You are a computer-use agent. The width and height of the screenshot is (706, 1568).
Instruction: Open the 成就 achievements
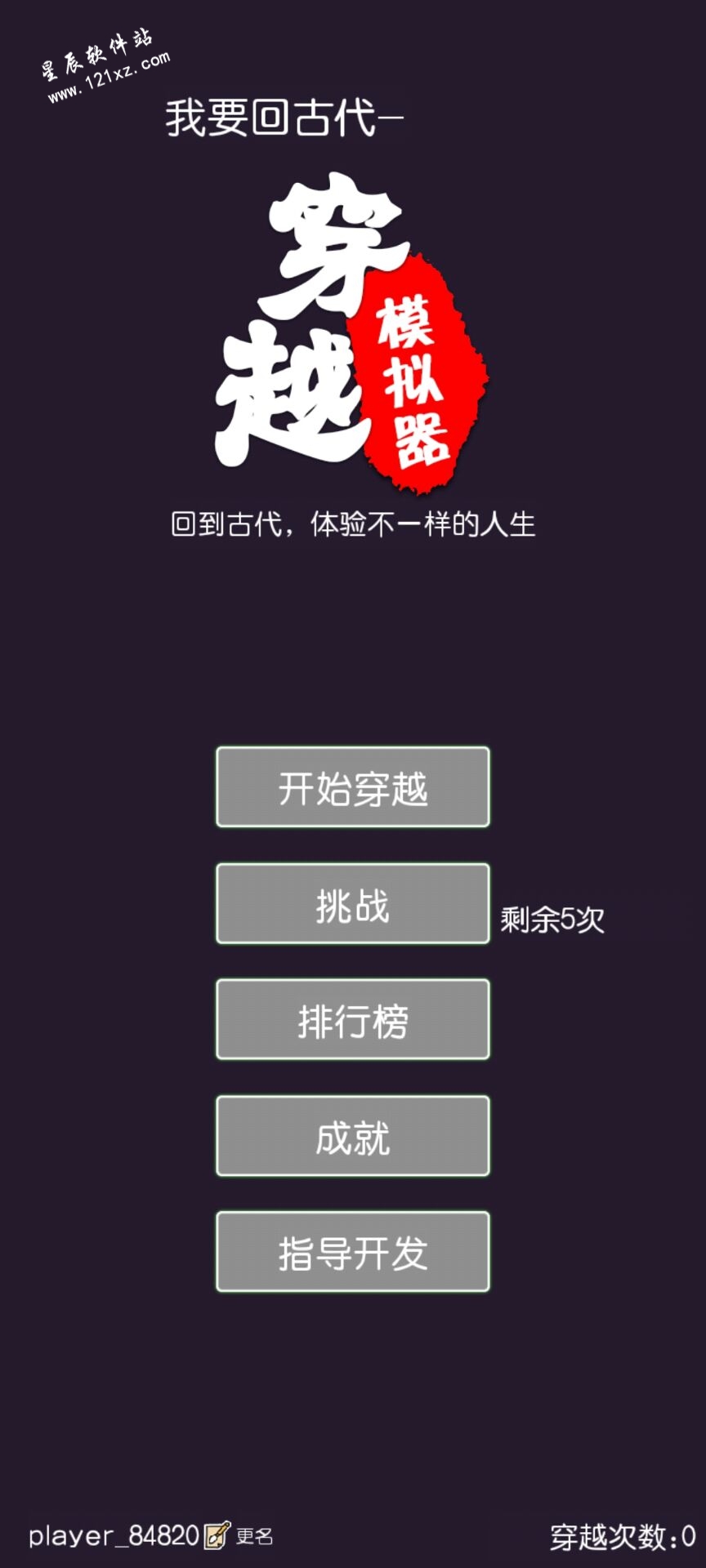[352, 1136]
